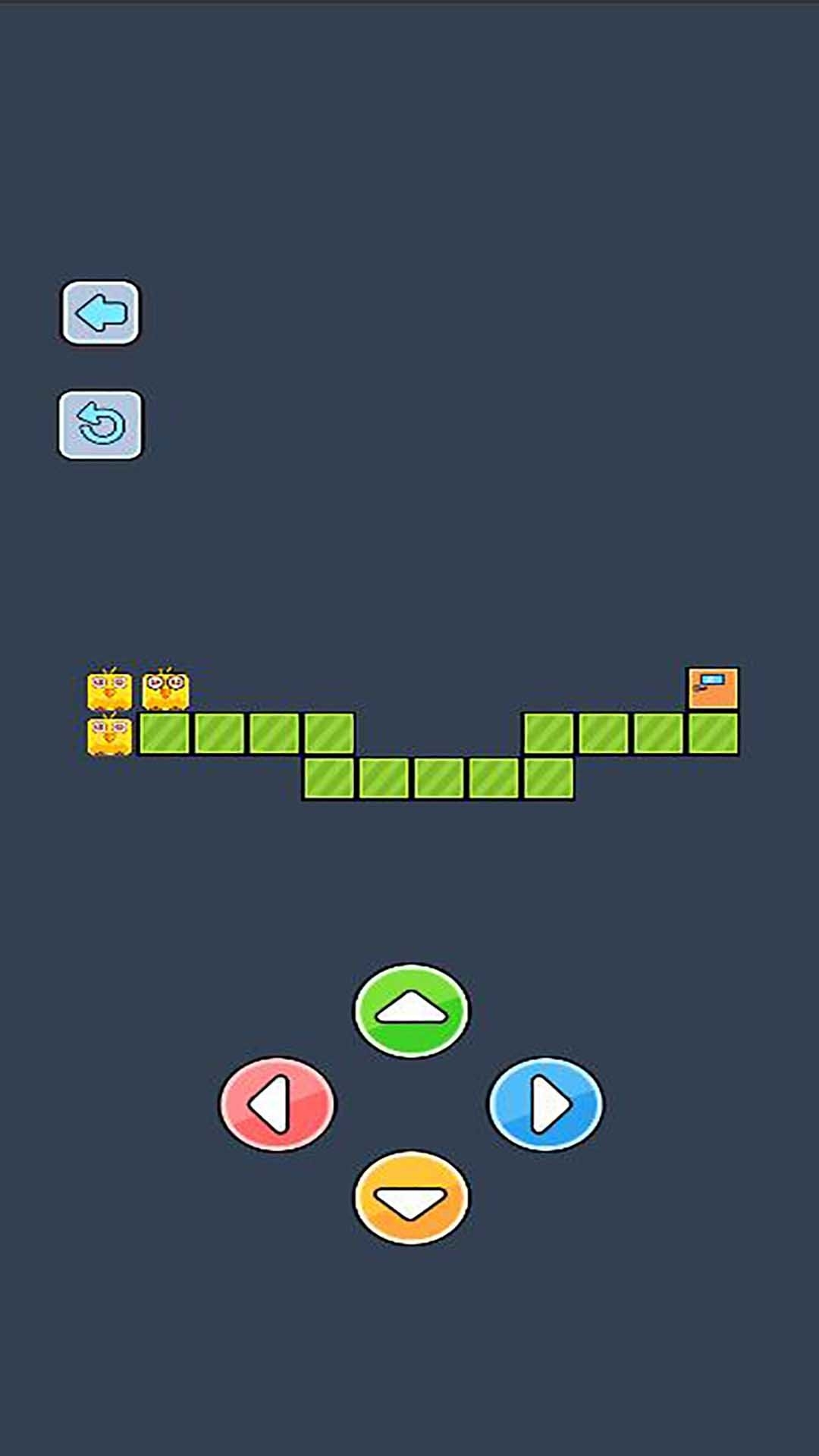Move right with the blue arrow button

tap(545, 1104)
